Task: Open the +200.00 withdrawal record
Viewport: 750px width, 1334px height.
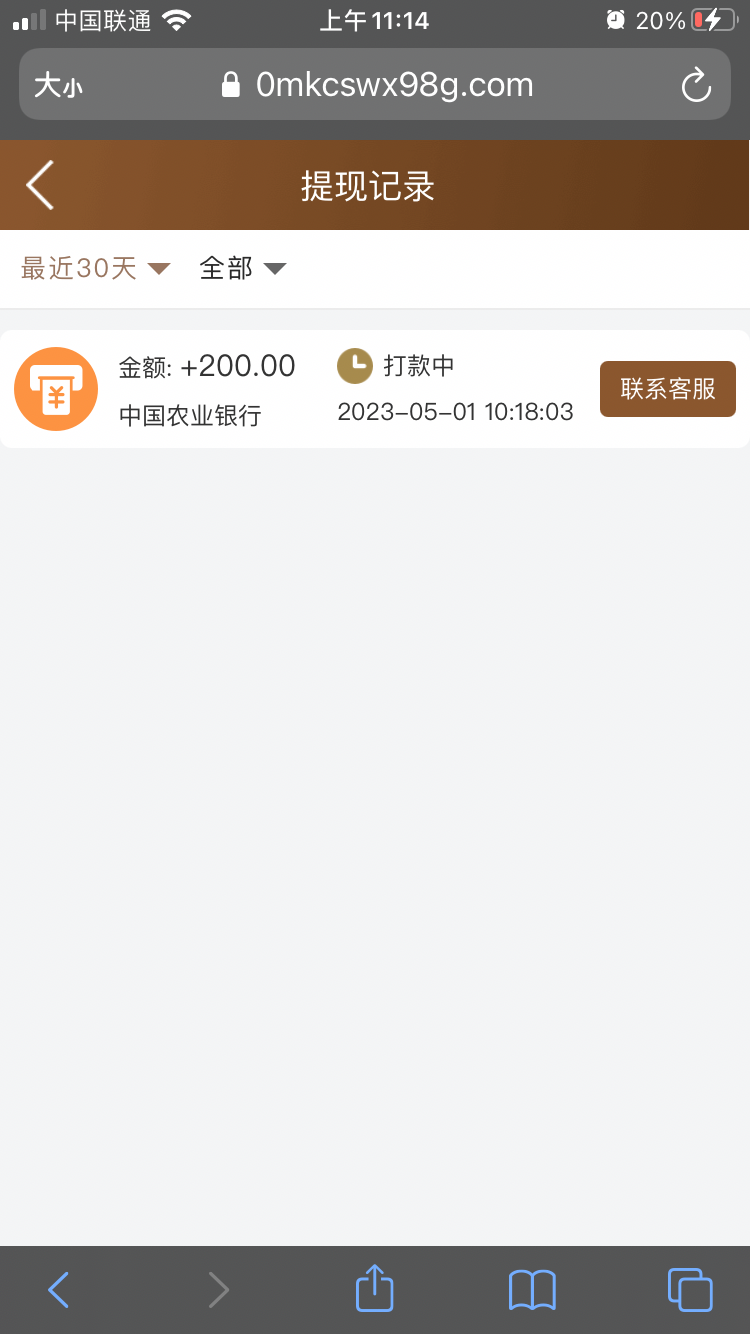Action: coord(300,389)
